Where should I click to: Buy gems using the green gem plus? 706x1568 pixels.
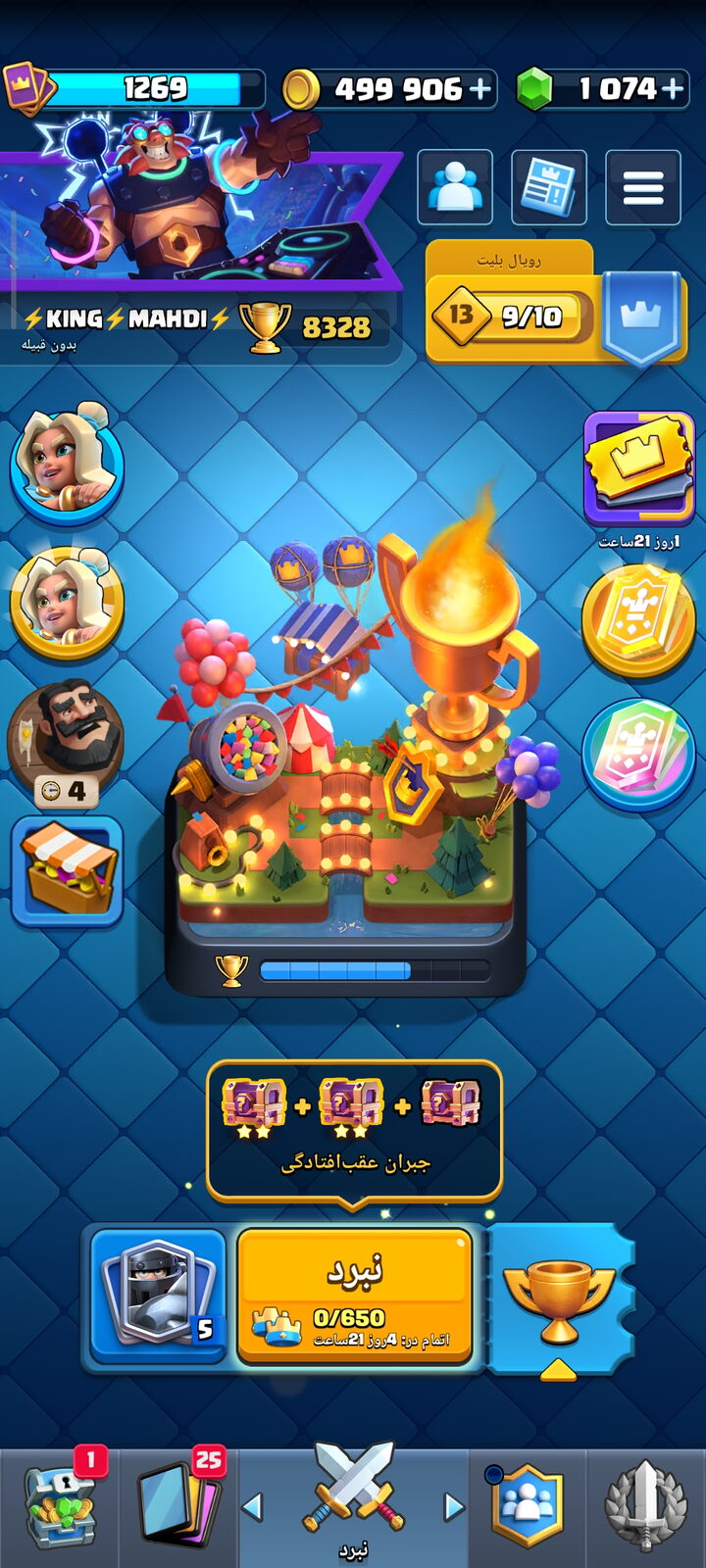point(673,89)
